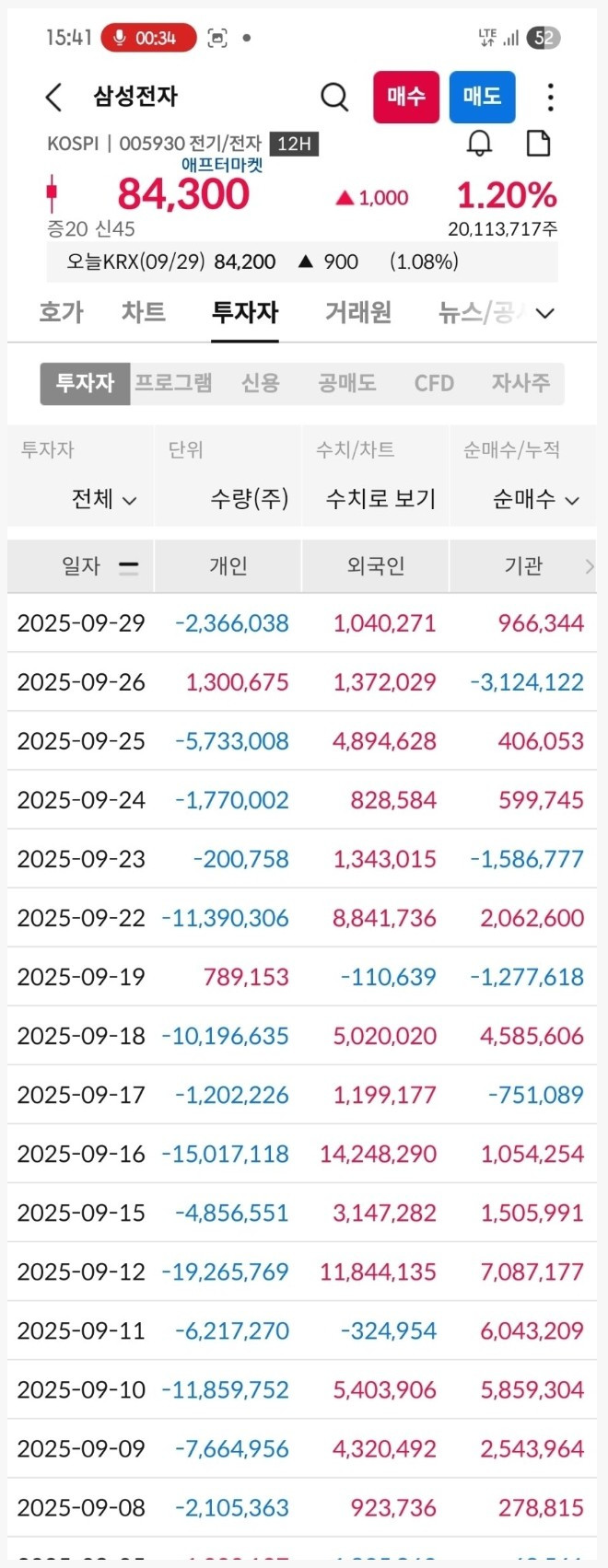Open stock search magnifier icon
Screen dimensions: 608x1568
pyautogui.click(x=334, y=97)
